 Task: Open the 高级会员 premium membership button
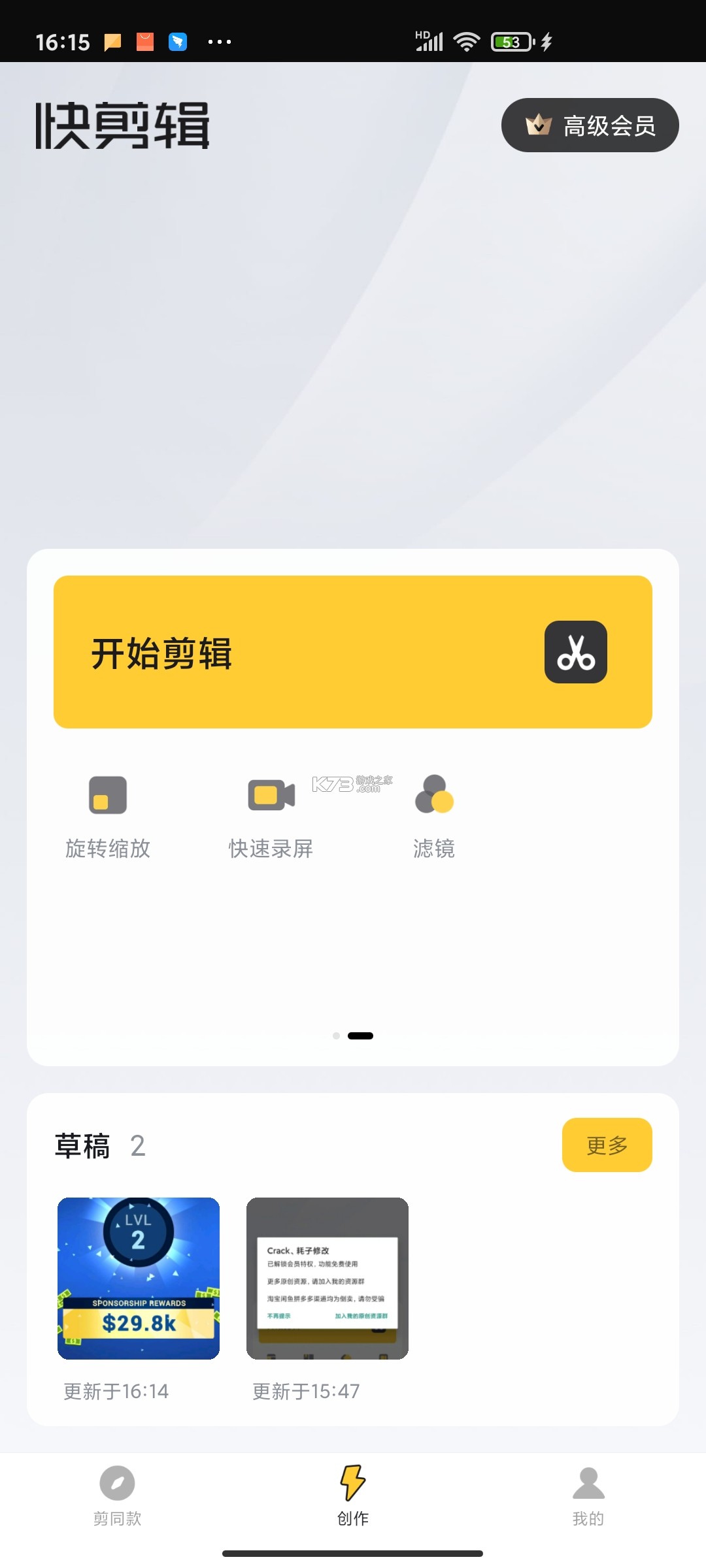590,125
